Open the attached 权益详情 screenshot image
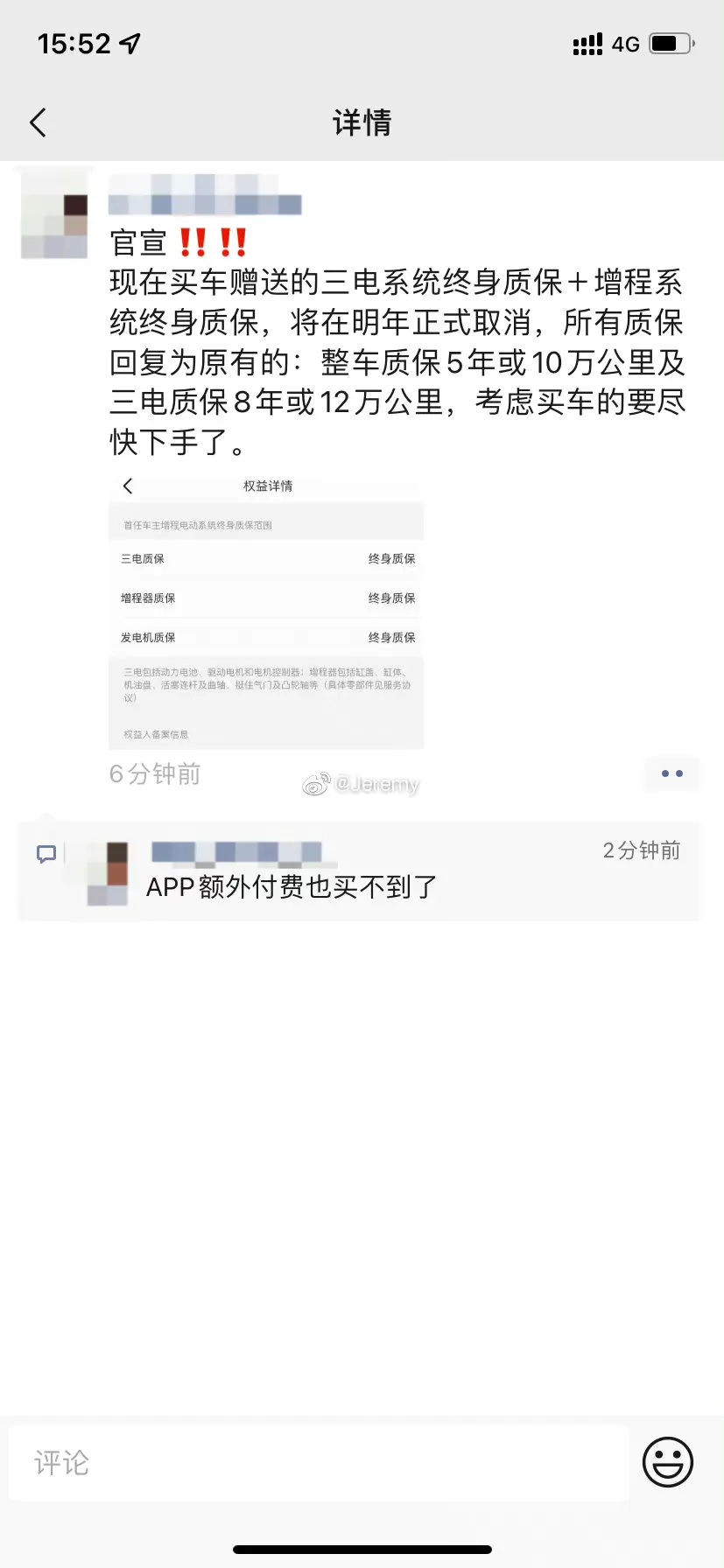 click(266, 612)
